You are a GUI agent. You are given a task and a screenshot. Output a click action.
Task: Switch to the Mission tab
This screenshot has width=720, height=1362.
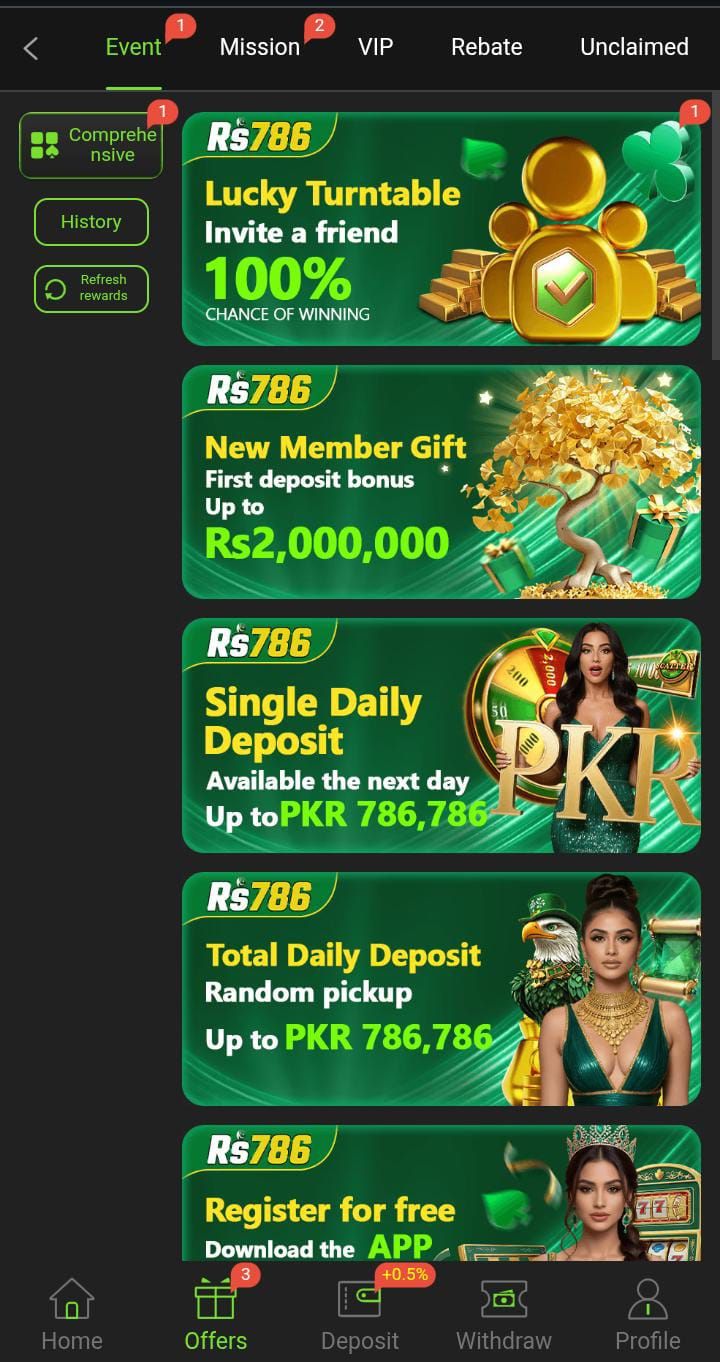pyautogui.click(x=259, y=47)
